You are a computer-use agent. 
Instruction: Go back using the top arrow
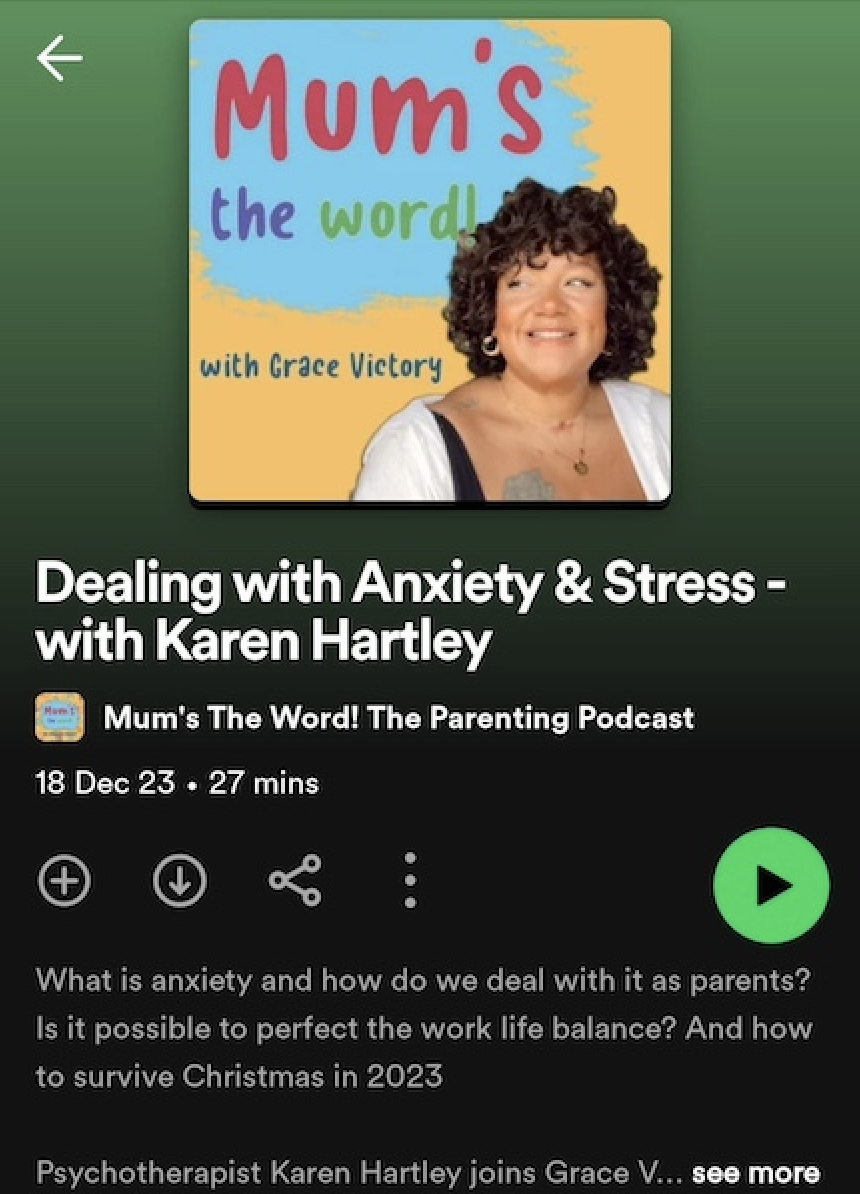[59, 60]
